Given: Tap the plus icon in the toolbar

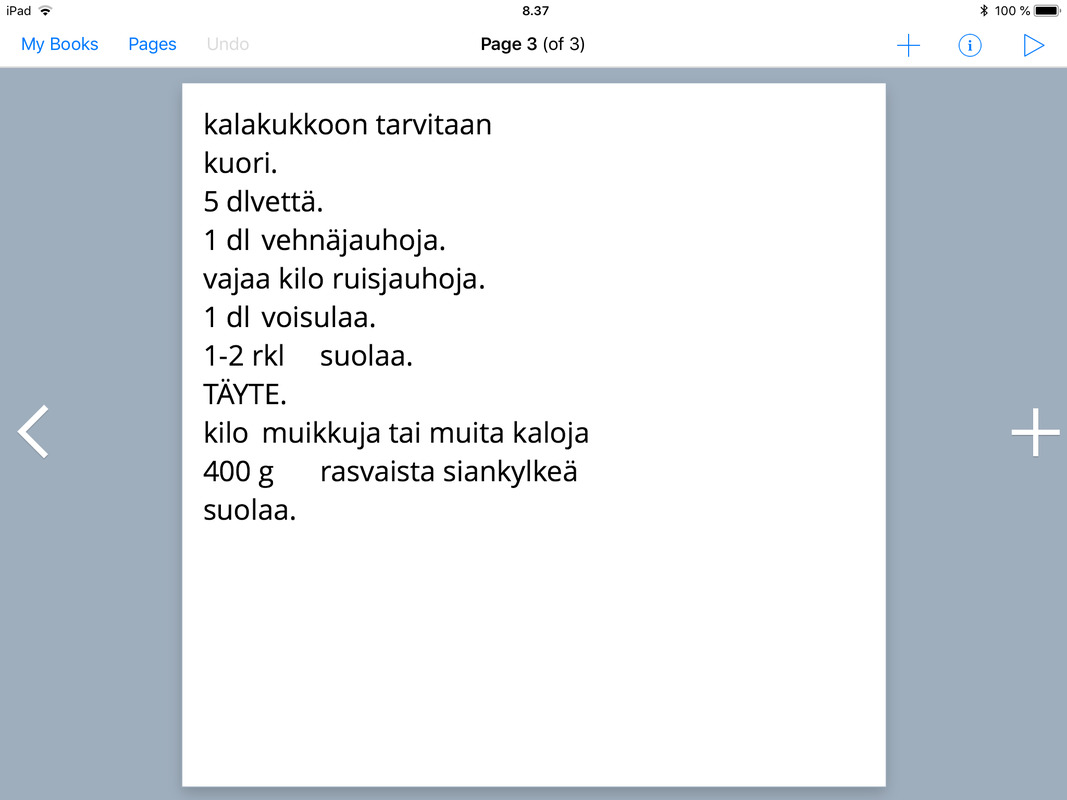Looking at the screenshot, I should 908,46.
